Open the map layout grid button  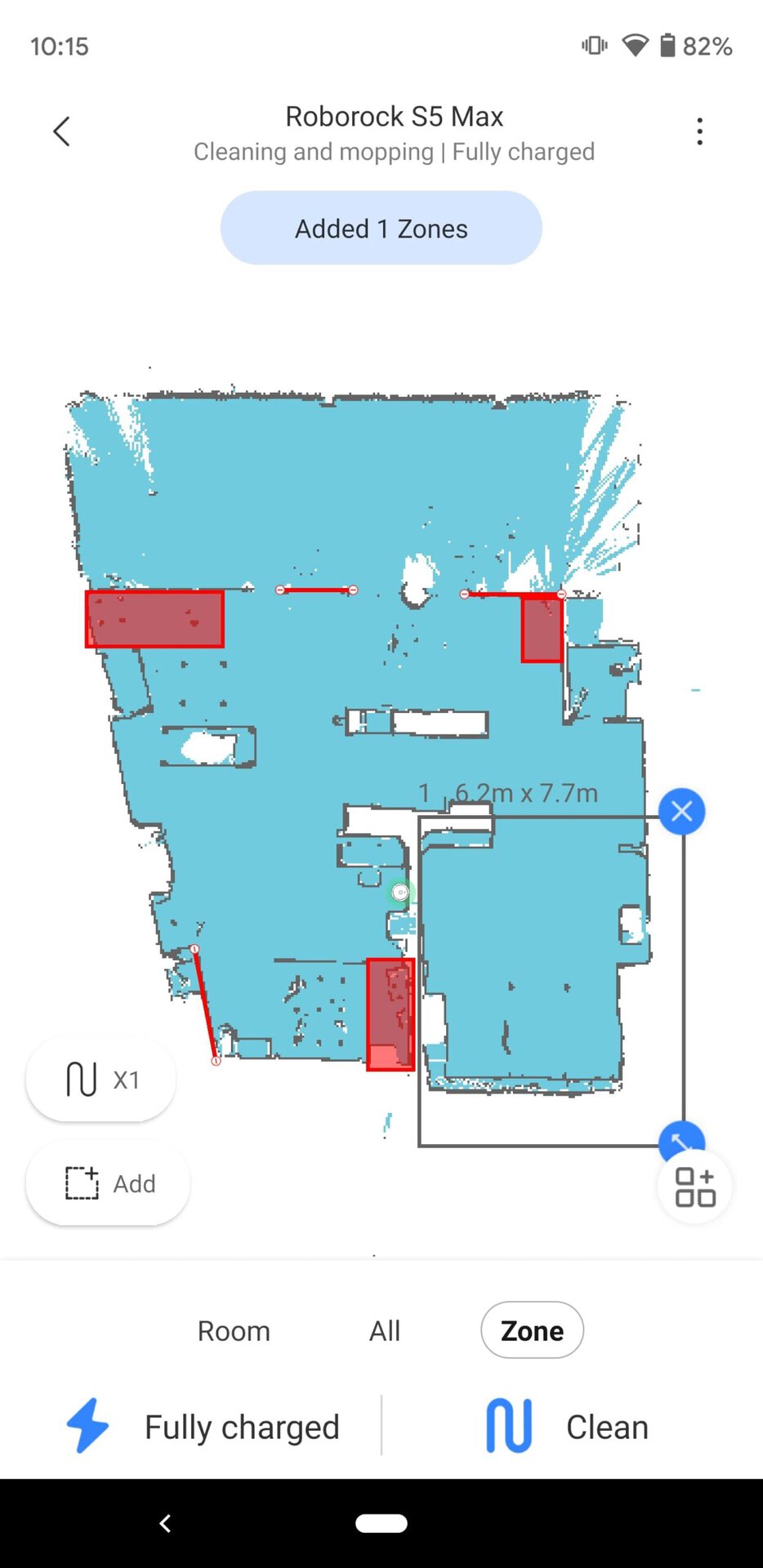pos(695,1187)
